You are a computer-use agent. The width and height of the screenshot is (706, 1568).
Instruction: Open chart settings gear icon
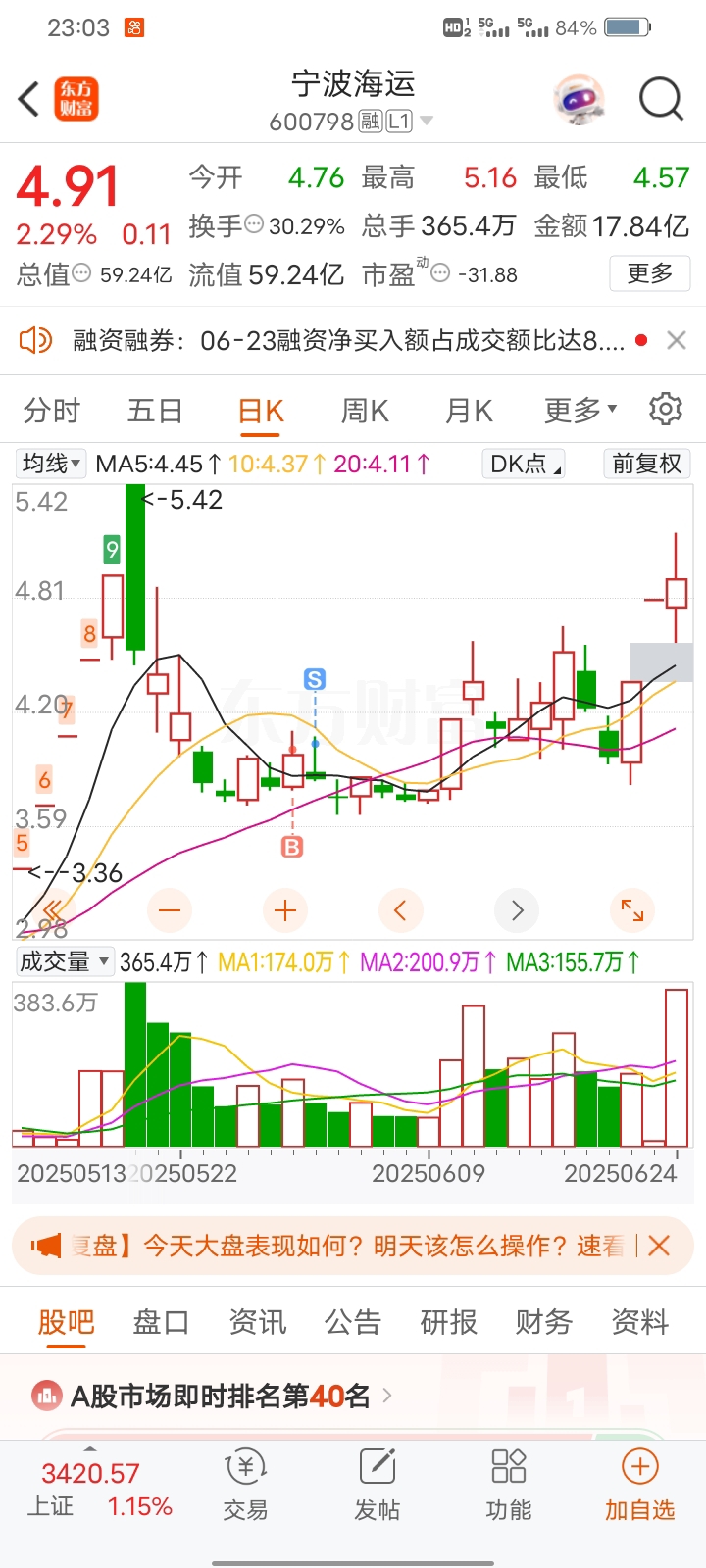click(666, 409)
